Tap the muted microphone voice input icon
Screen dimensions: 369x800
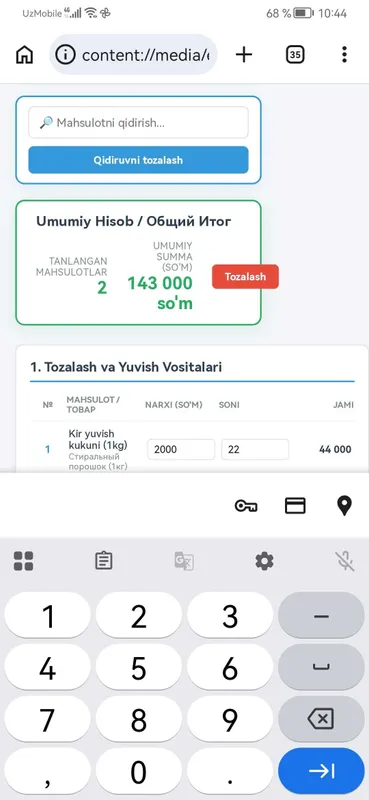pyautogui.click(x=345, y=561)
